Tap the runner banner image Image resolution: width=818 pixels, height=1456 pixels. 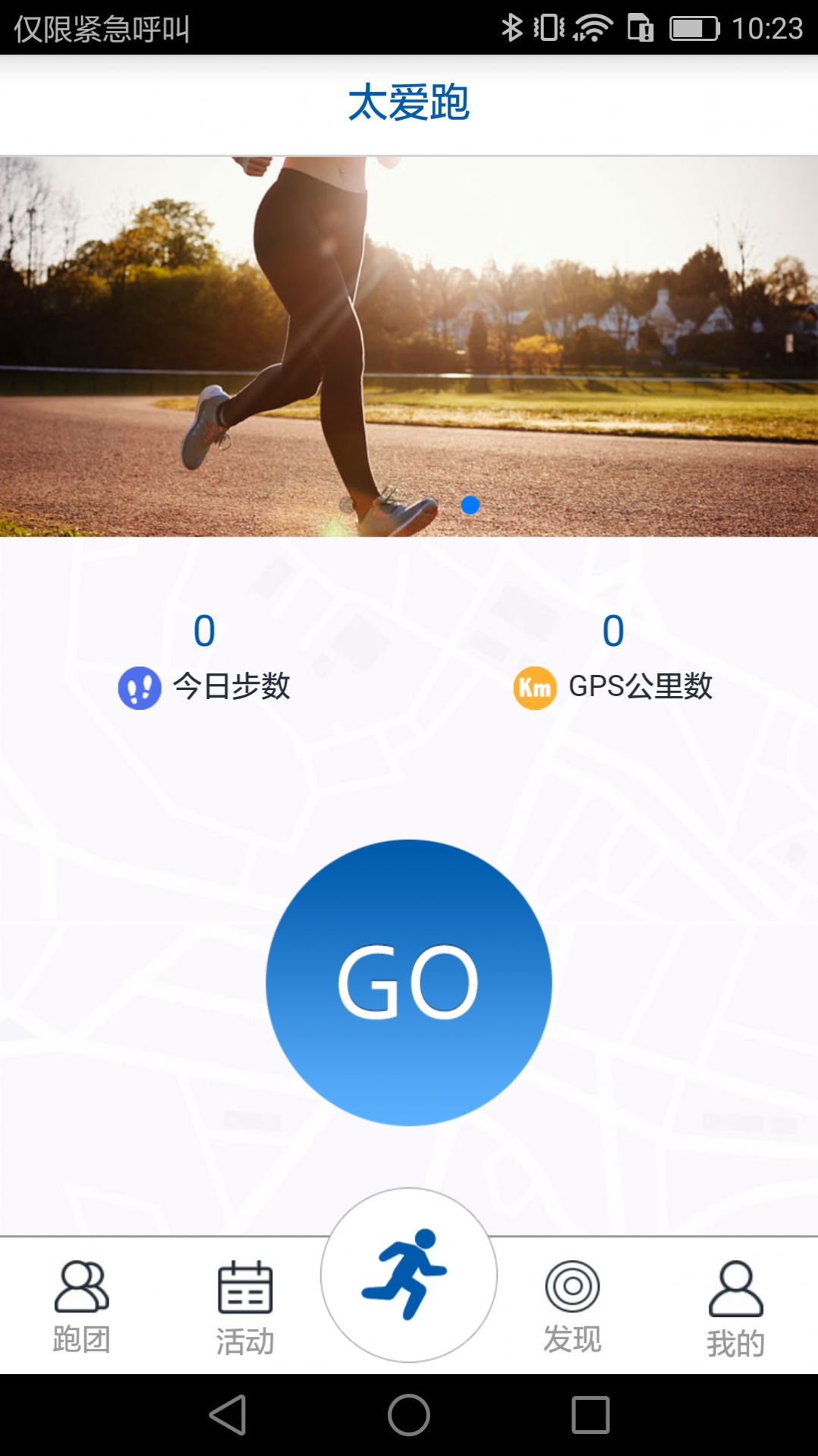pyautogui.click(x=409, y=342)
